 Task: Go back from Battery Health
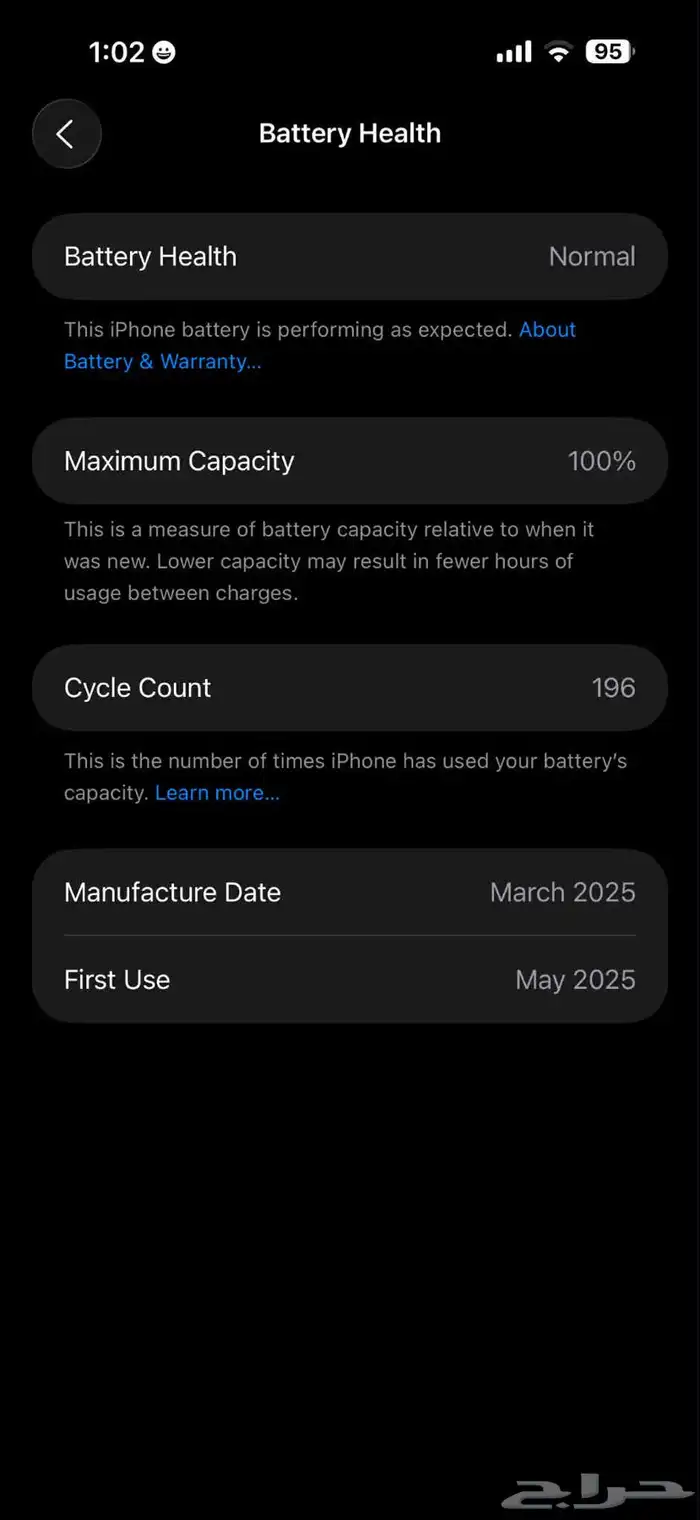pyautogui.click(x=66, y=134)
